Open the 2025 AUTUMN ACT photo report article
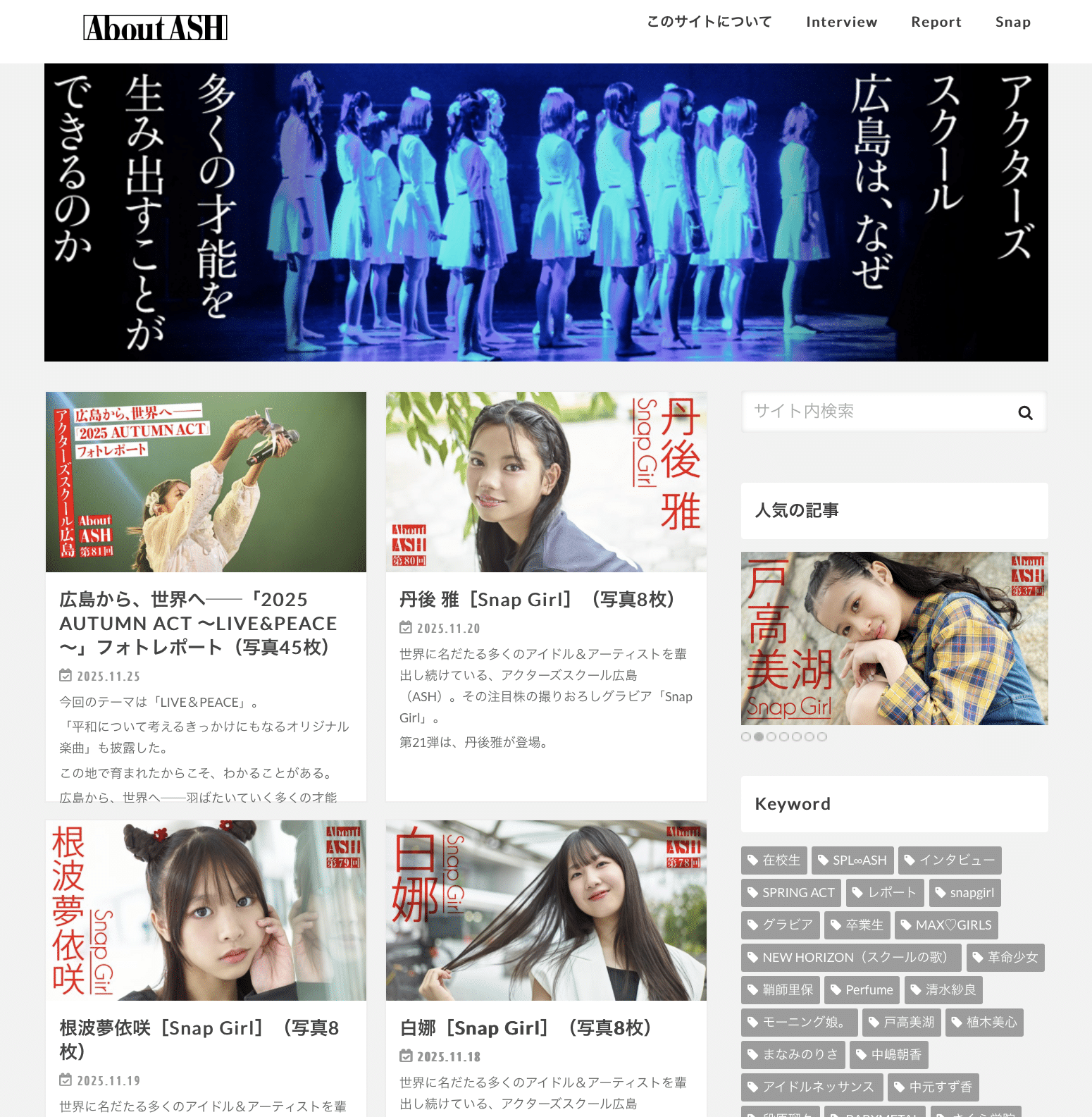The image size is (1092, 1117). (x=198, y=623)
